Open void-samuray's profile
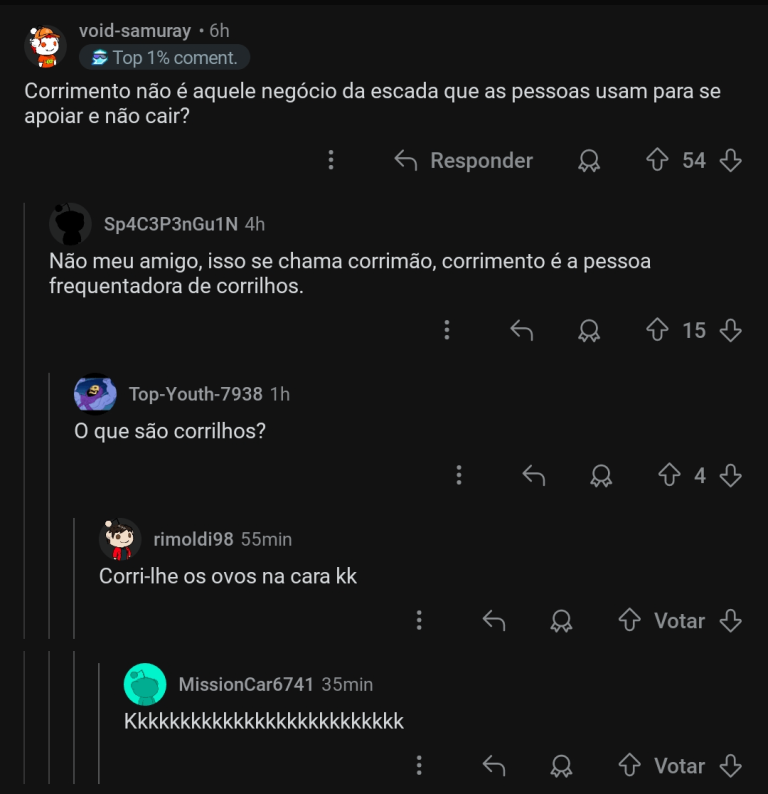The image size is (768, 794). coord(134,31)
